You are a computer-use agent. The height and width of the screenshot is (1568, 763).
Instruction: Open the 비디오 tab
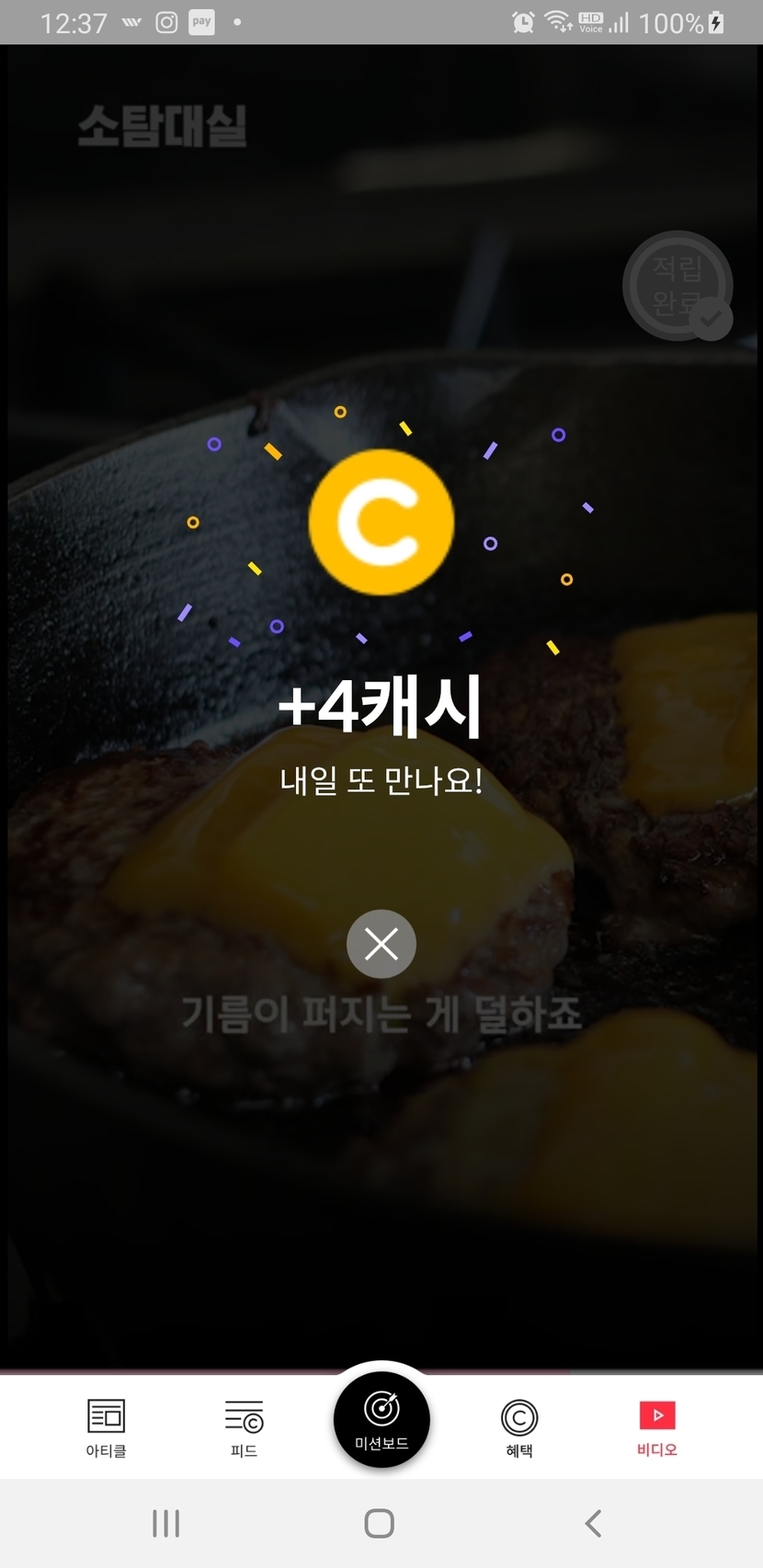pos(656,1426)
